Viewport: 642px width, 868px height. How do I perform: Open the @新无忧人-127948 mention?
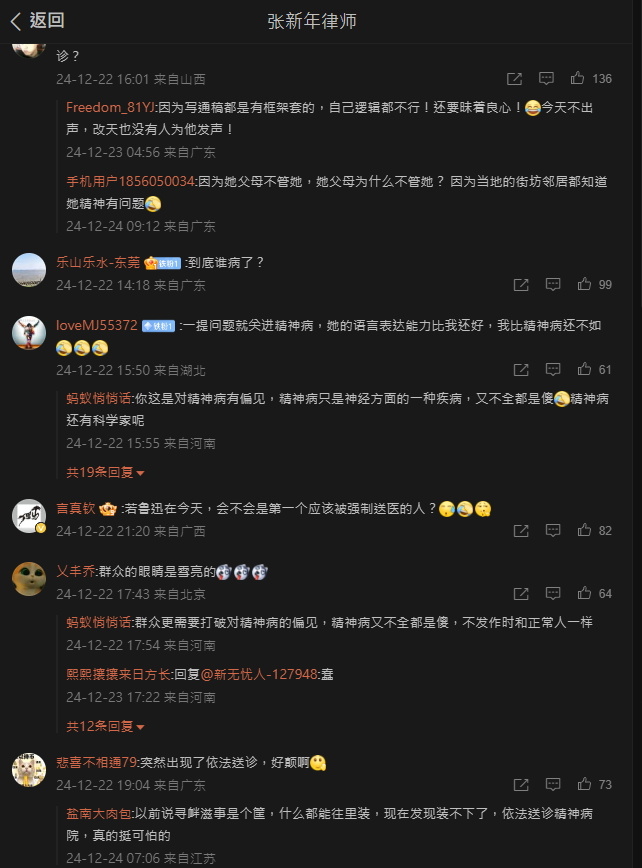[259, 675]
